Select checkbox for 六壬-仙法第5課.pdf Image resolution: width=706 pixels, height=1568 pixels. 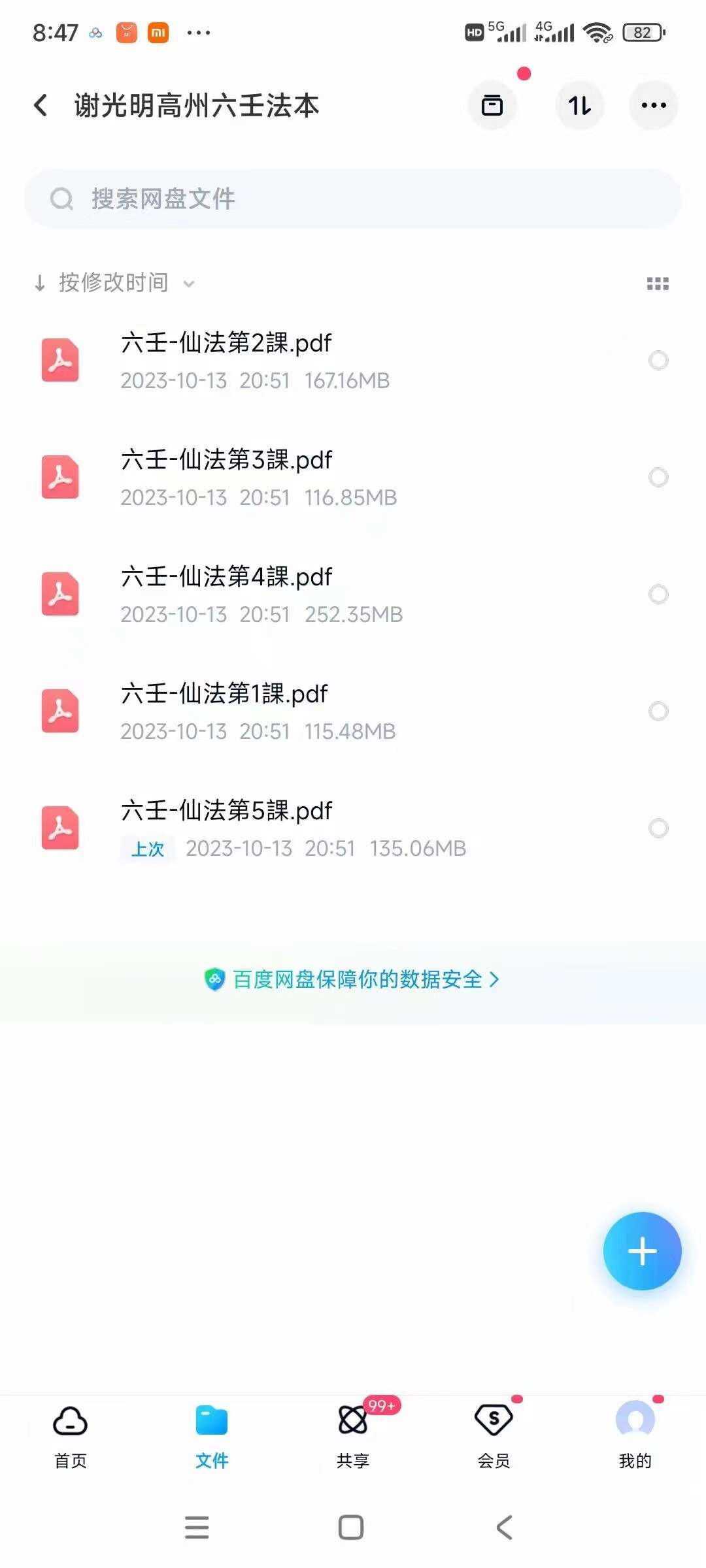tap(658, 828)
